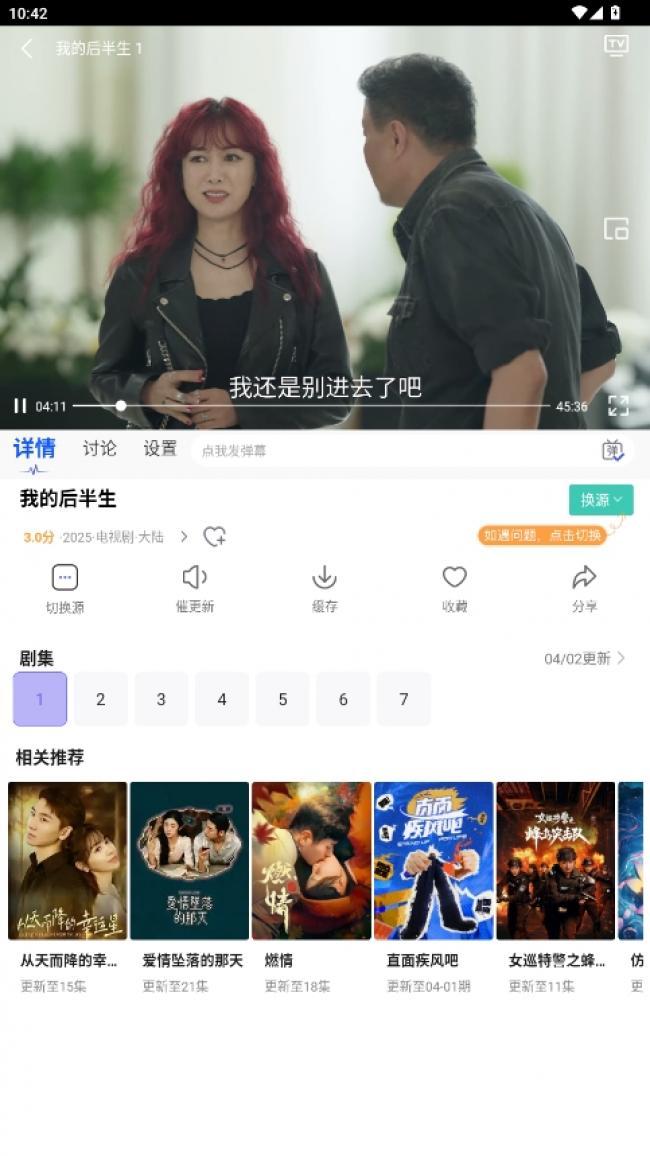Open the 04/02更新 episode list
The height and width of the screenshot is (1156, 650).
585,658
